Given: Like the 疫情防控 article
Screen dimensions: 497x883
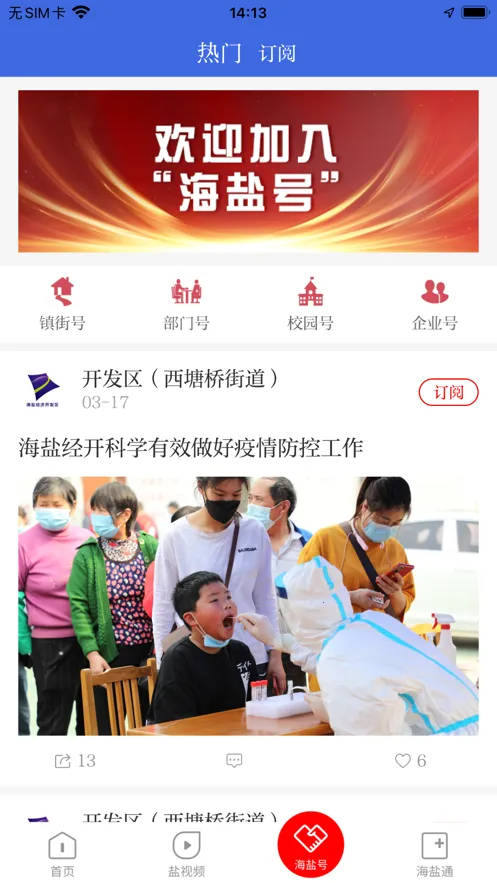Looking at the screenshot, I should 410,761.
